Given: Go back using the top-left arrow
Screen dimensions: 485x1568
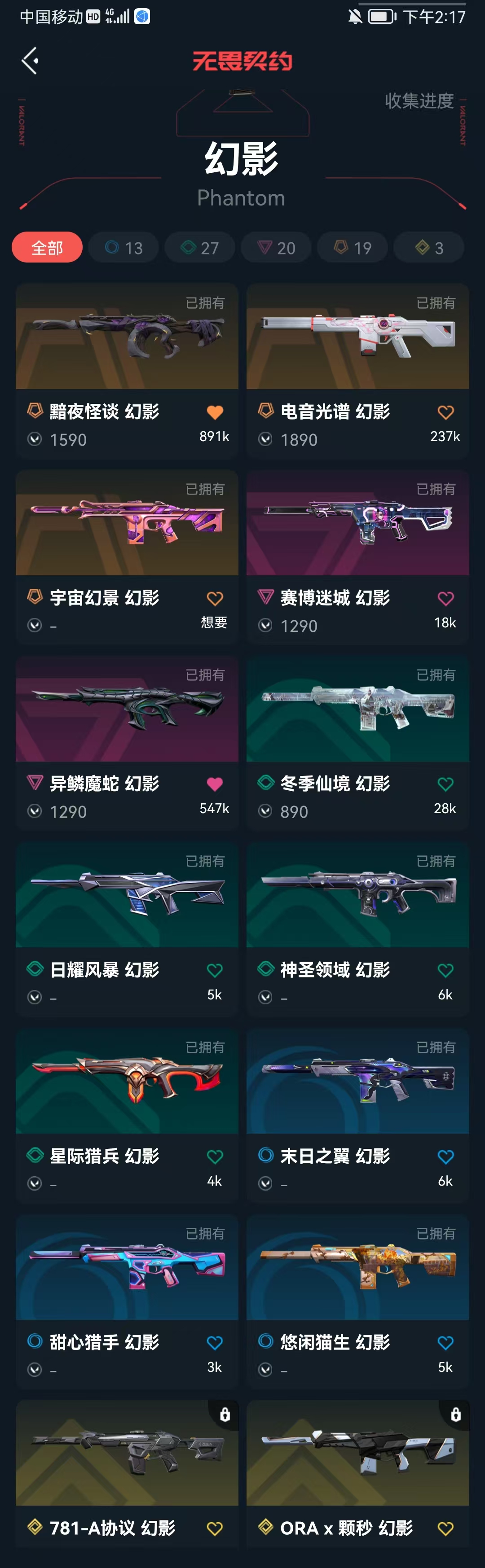Looking at the screenshot, I should click(x=30, y=61).
